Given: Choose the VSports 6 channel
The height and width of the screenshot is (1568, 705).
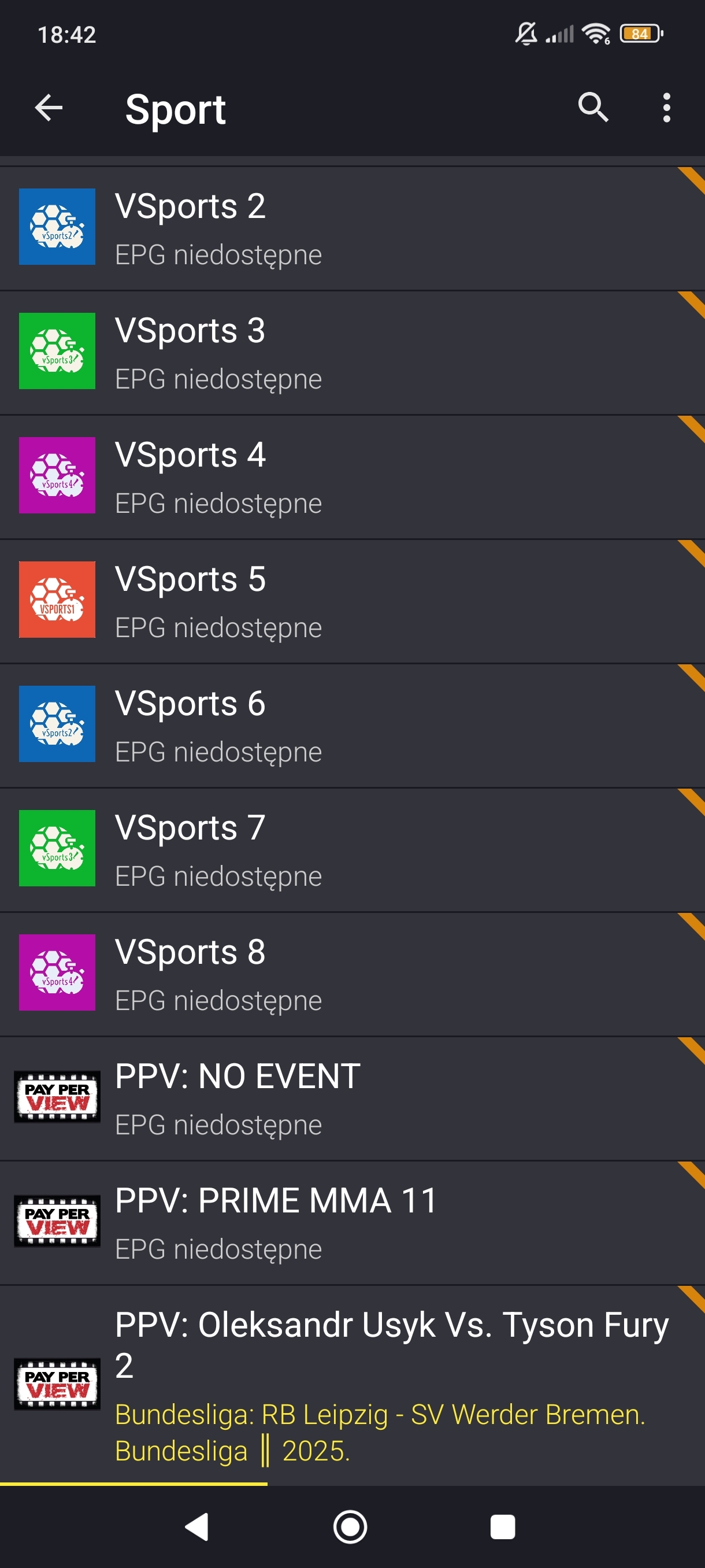Looking at the screenshot, I should (352, 726).
